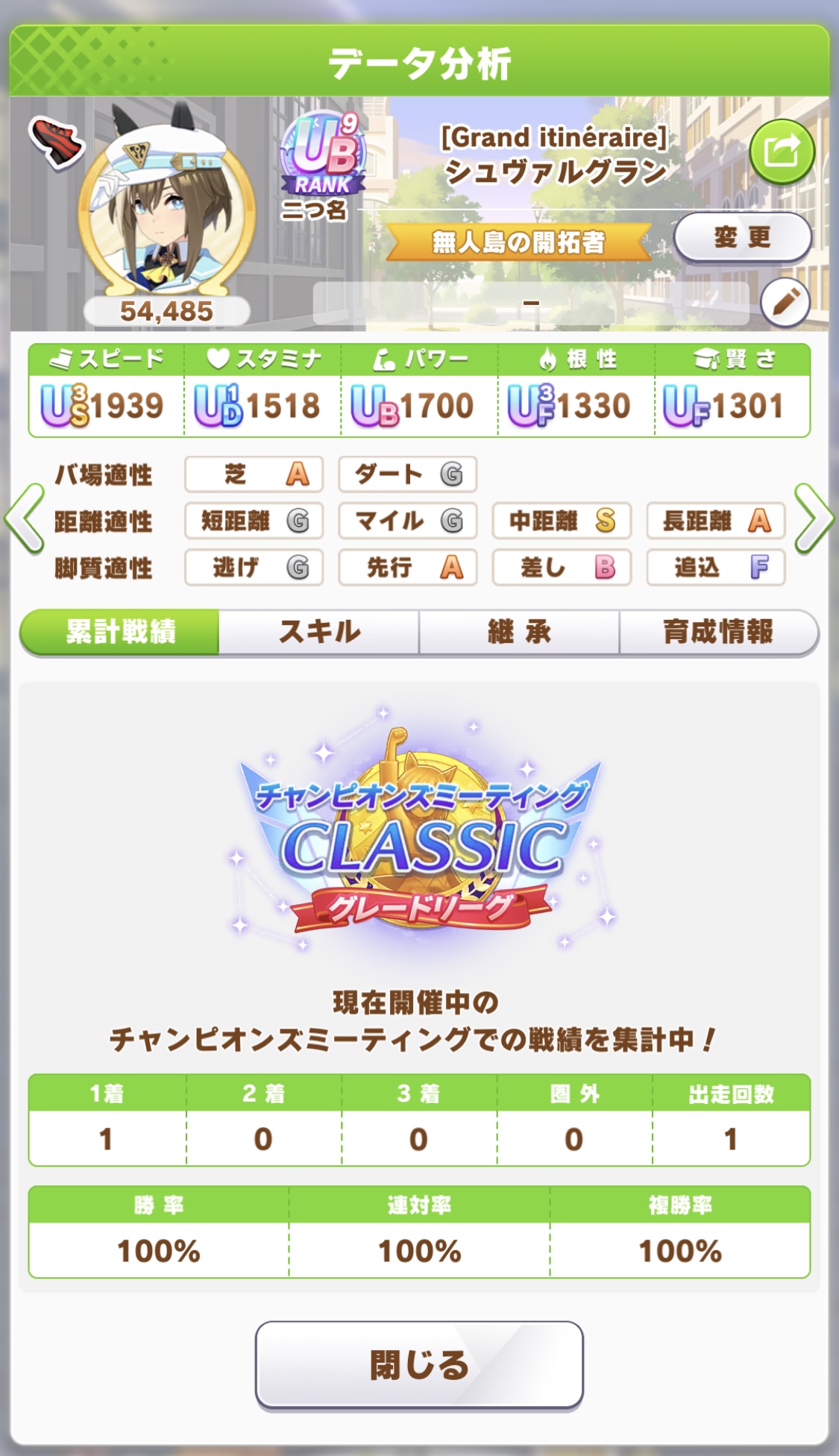Switch to the 育成情報 tab

tap(719, 632)
